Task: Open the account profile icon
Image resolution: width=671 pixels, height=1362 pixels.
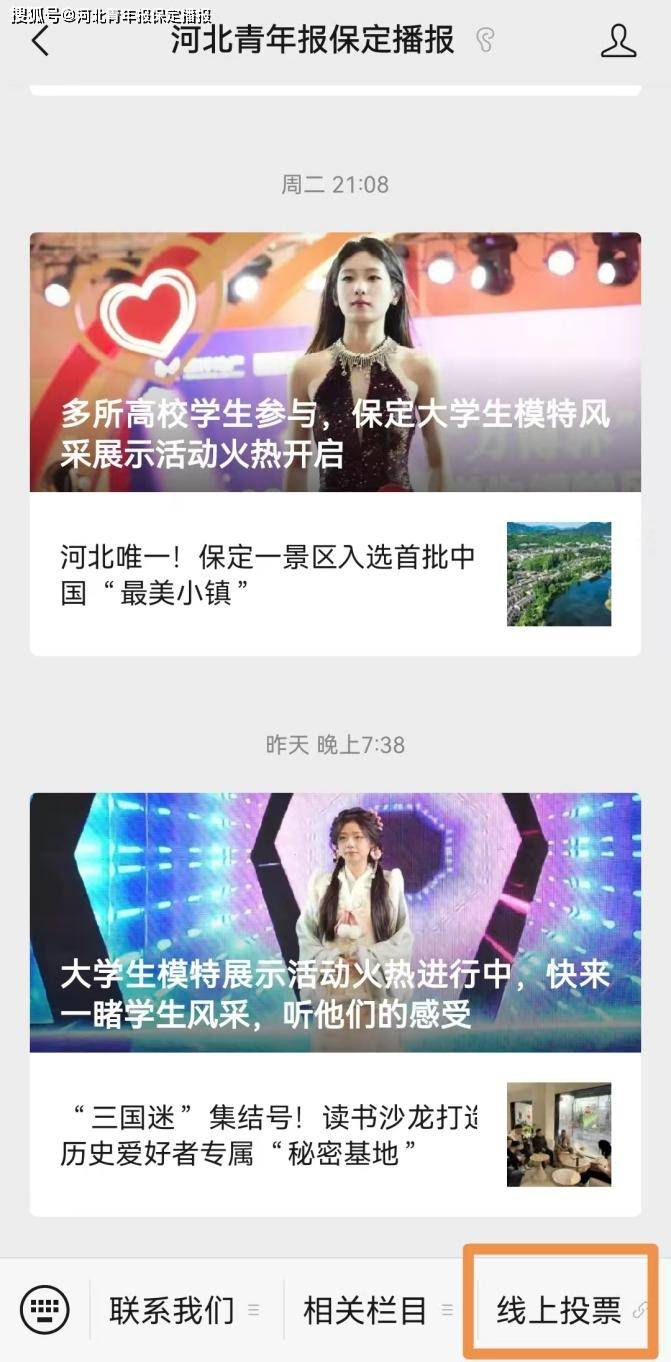Action: (x=618, y=41)
